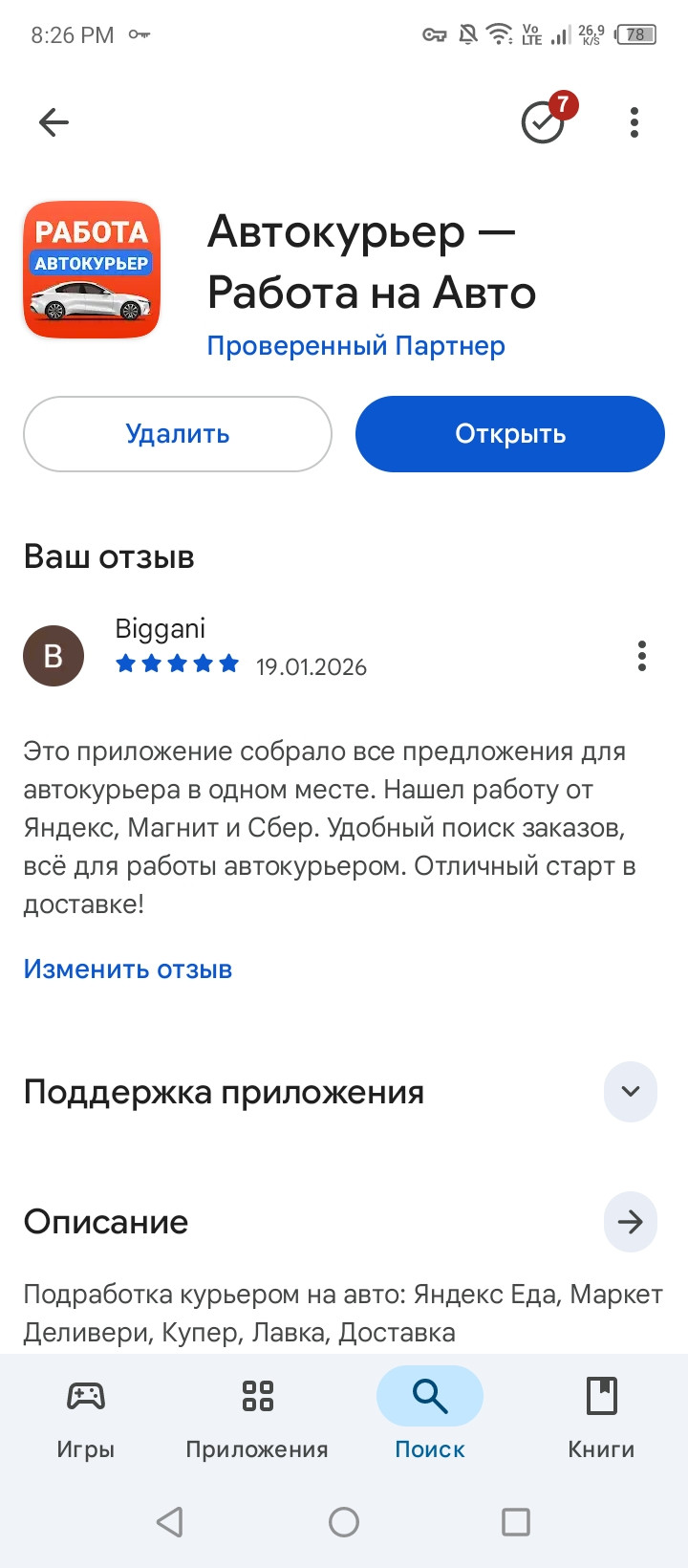Tap the Открыть button
Viewport: 688px width, 1568px height.
[509, 434]
